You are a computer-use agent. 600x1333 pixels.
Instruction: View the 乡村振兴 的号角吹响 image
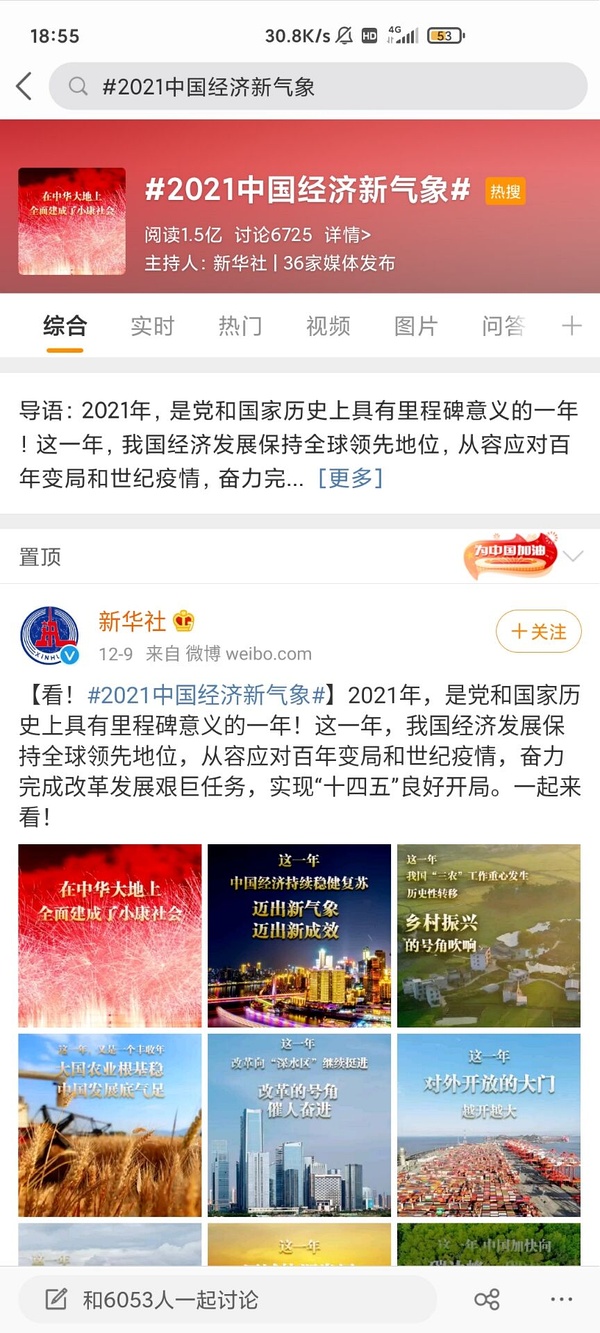coord(488,935)
